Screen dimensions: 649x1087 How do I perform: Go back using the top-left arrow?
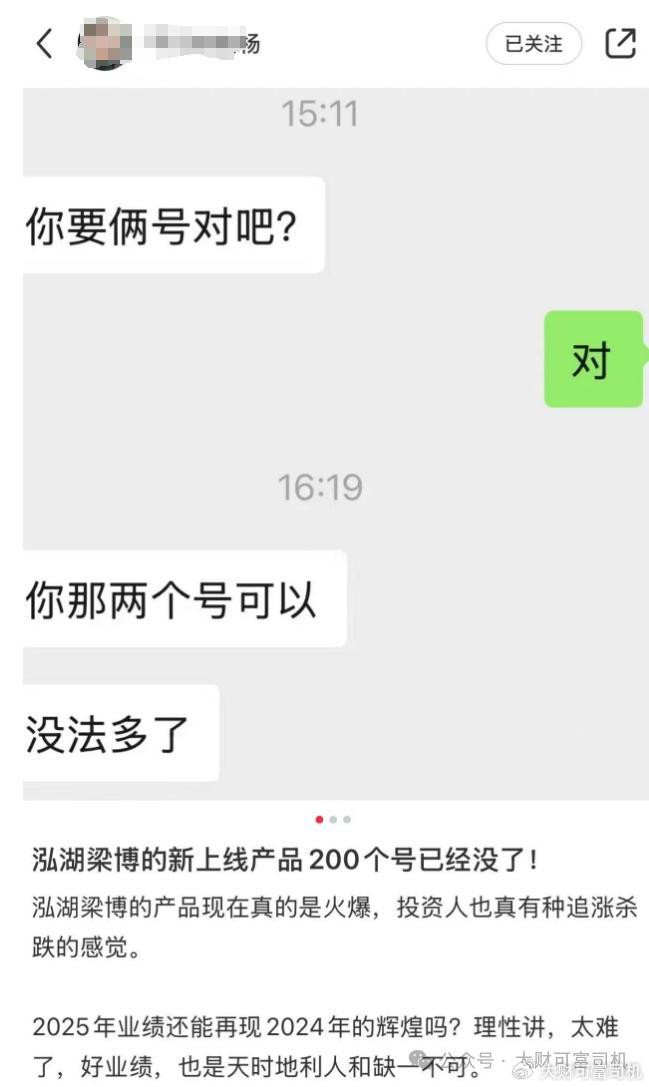[x=43, y=43]
